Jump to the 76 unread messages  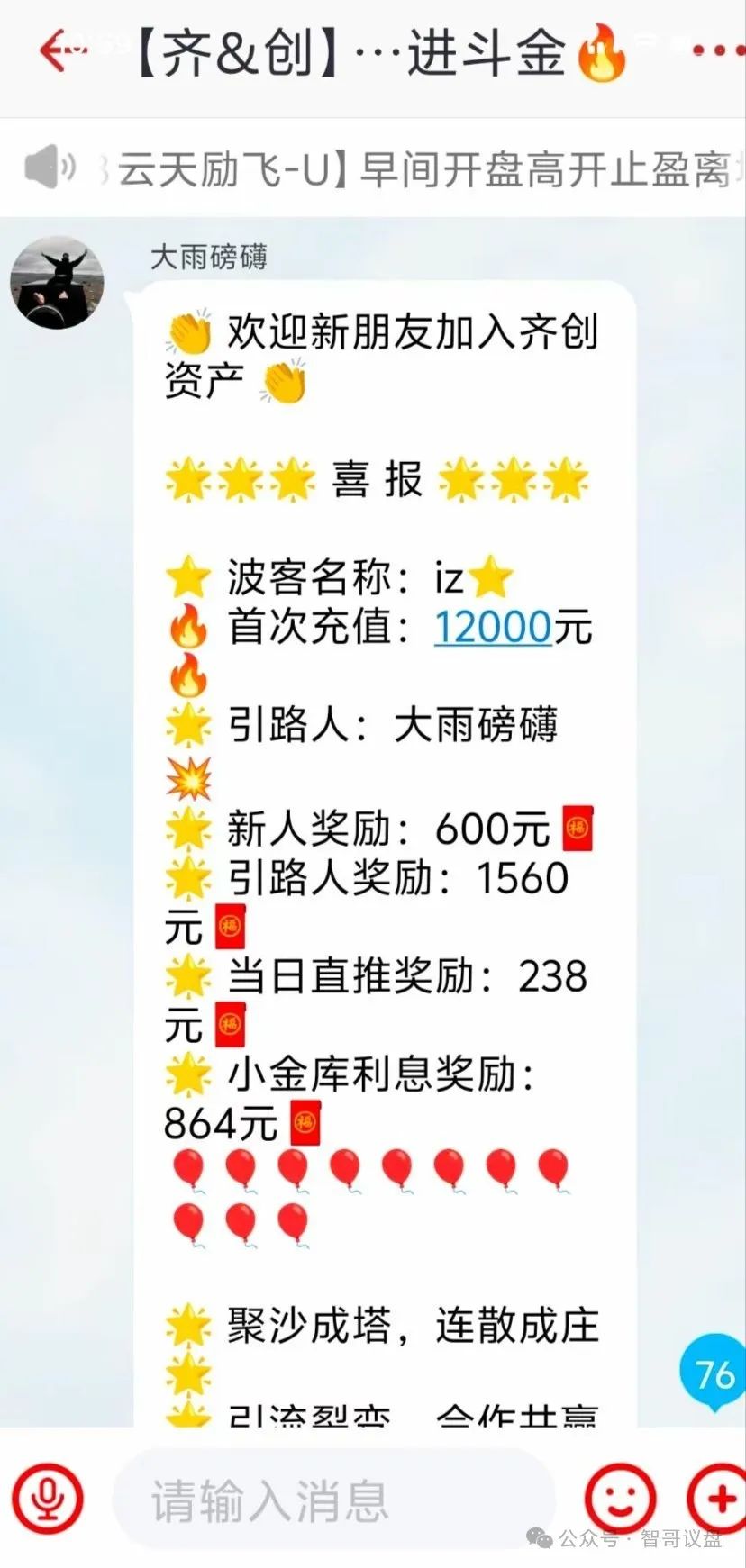coord(713,1374)
